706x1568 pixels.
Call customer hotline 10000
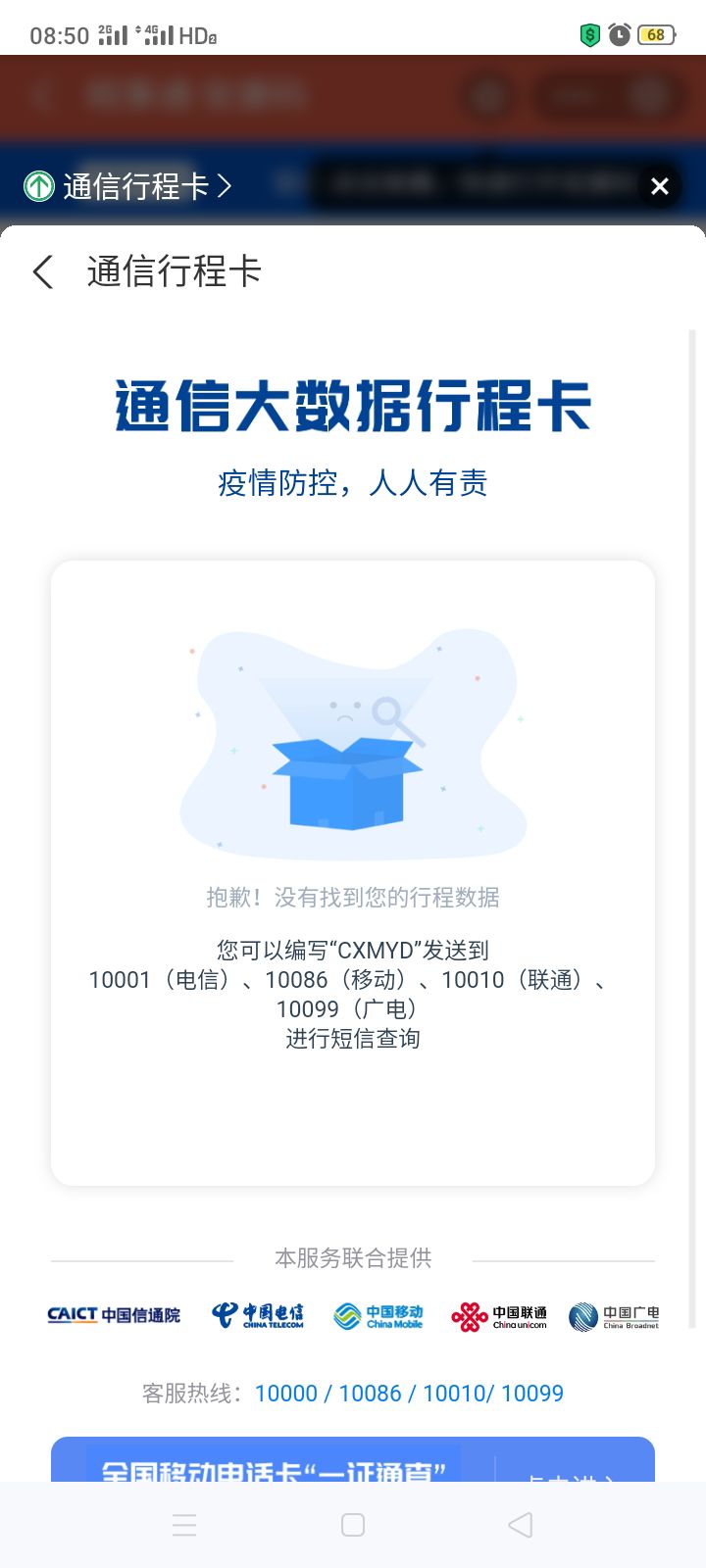click(286, 1394)
